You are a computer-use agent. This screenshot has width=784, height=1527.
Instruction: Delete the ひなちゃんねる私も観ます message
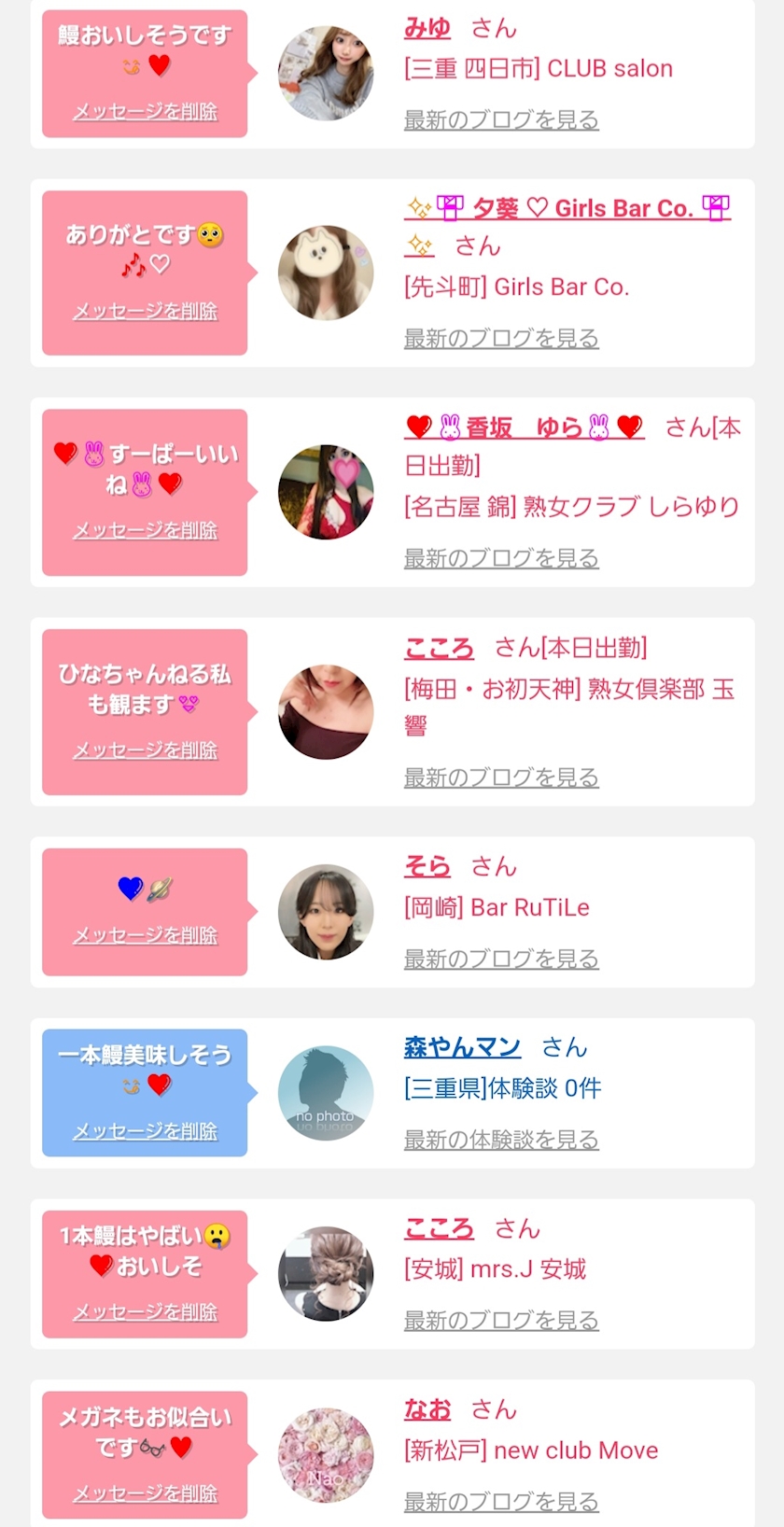pyautogui.click(x=145, y=750)
